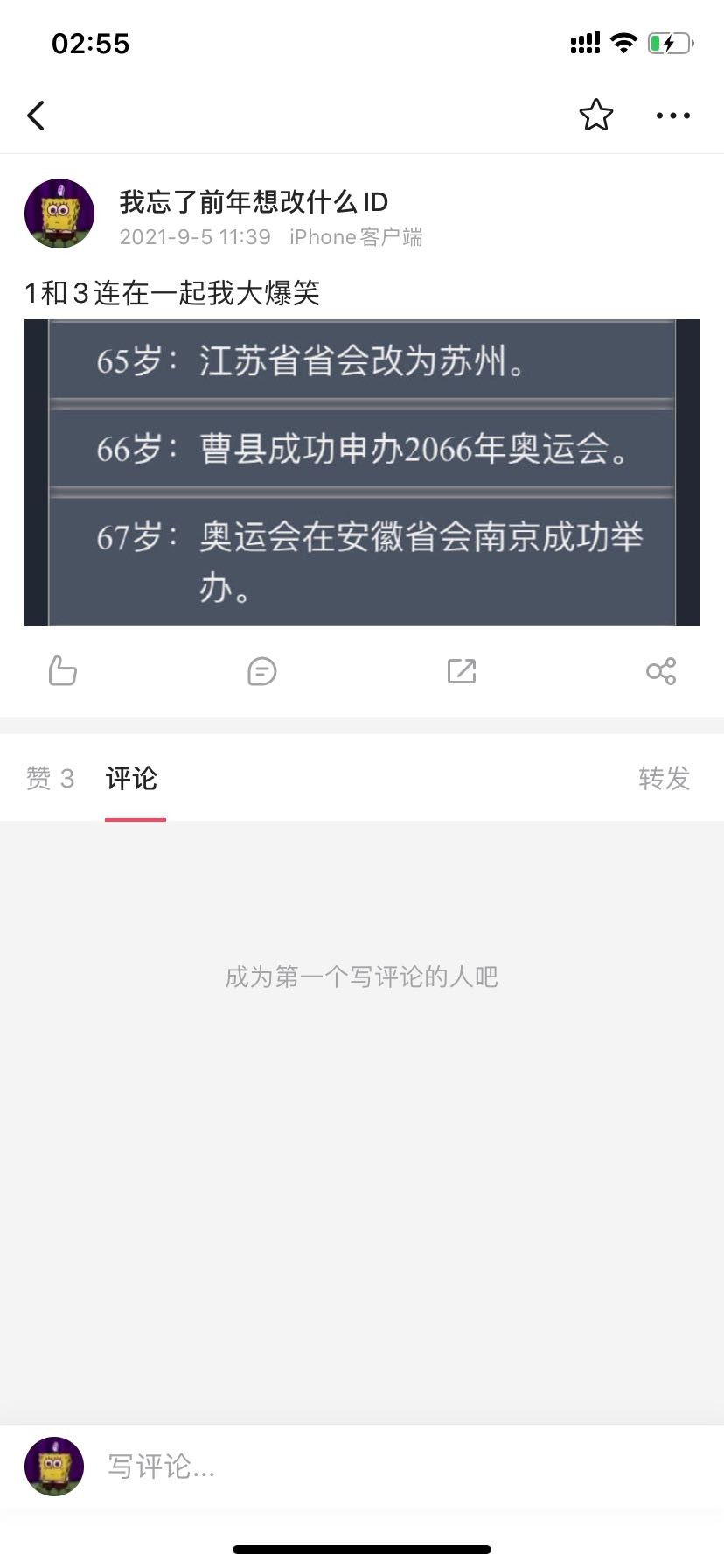The height and width of the screenshot is (1568, 724).
Task: Open the username 我忘了前年想改什么ID
Action: 254,202
